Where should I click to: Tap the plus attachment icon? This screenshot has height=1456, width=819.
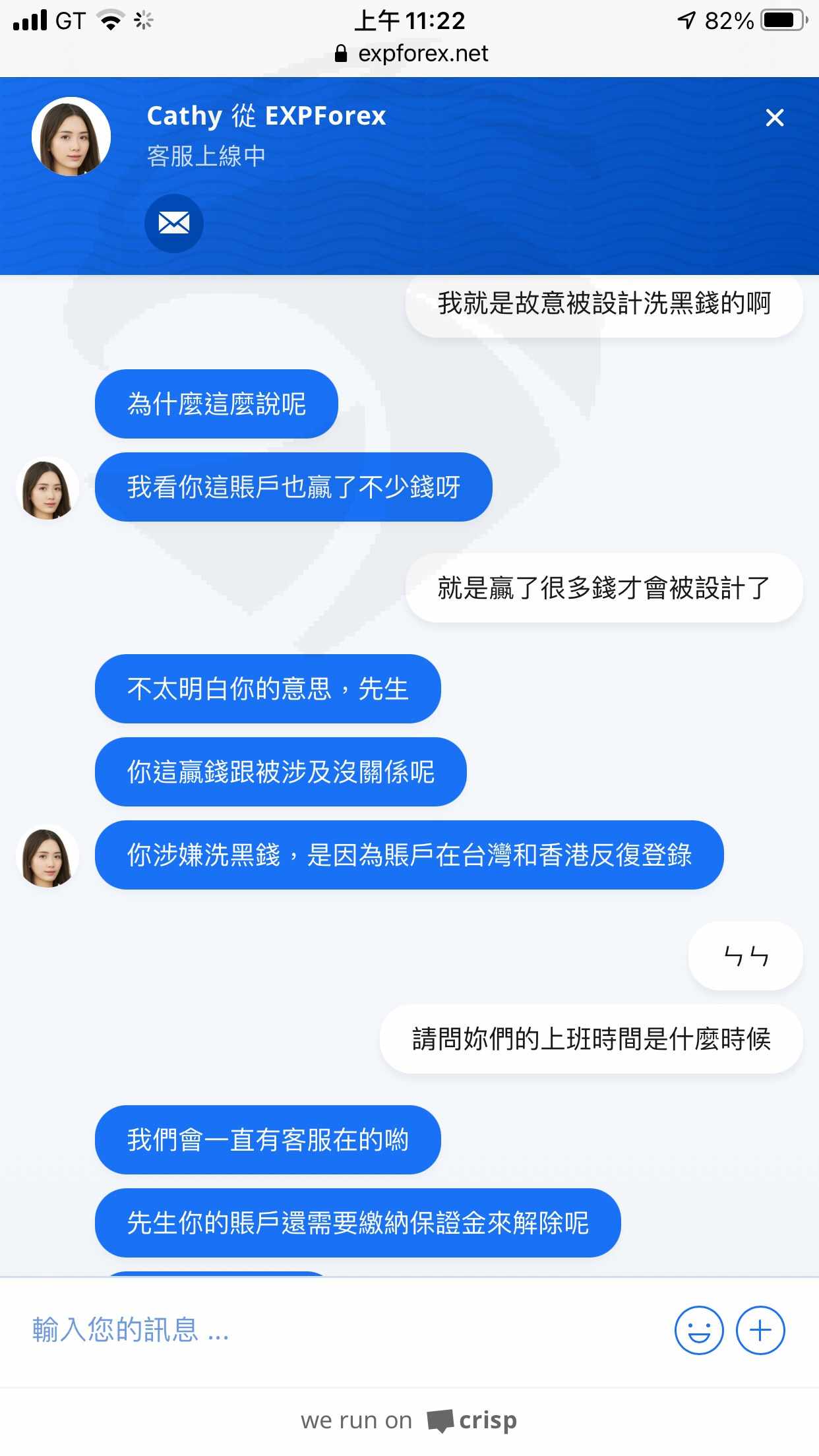coord(760,1330)
